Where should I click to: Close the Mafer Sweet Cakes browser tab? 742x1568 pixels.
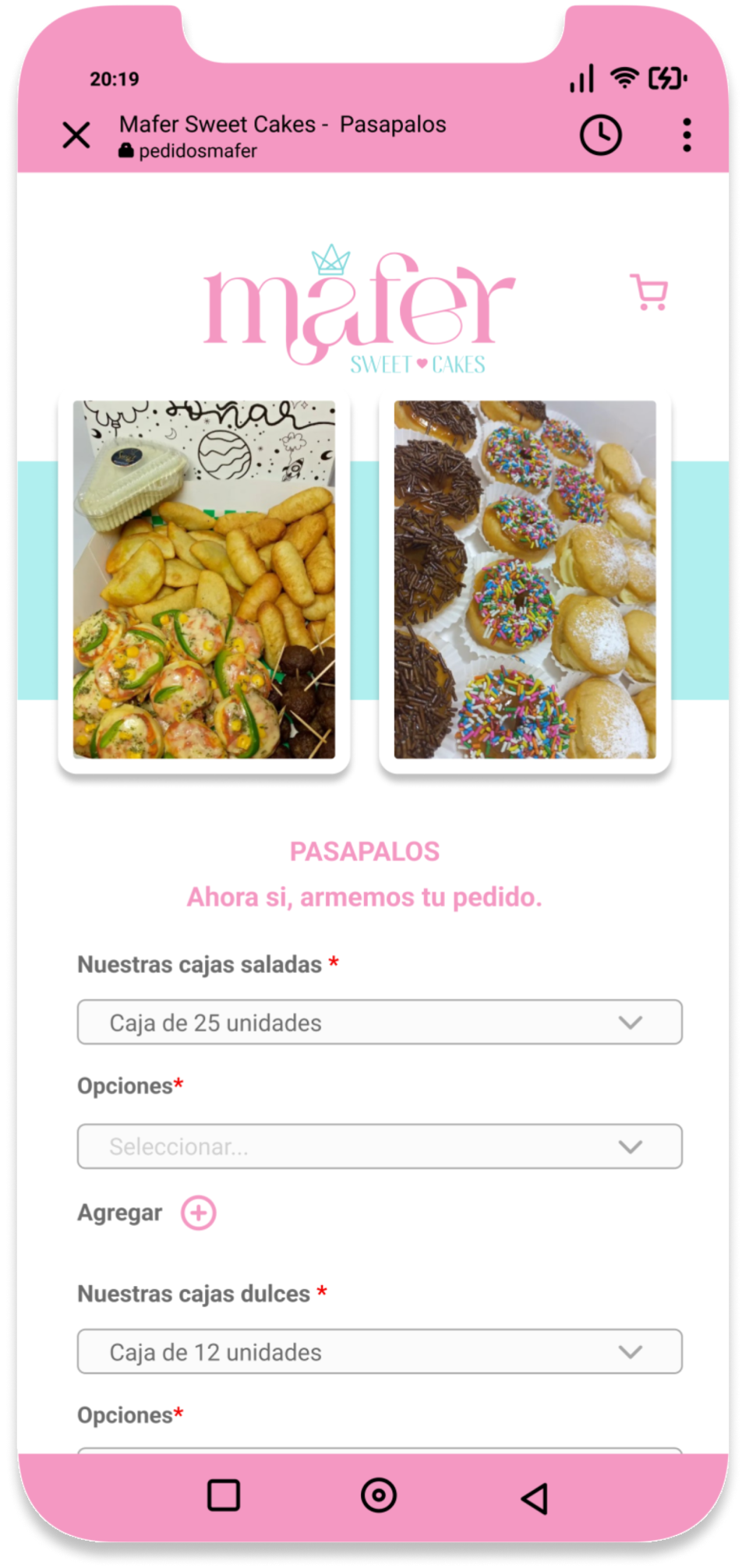(x=76, y=135)
